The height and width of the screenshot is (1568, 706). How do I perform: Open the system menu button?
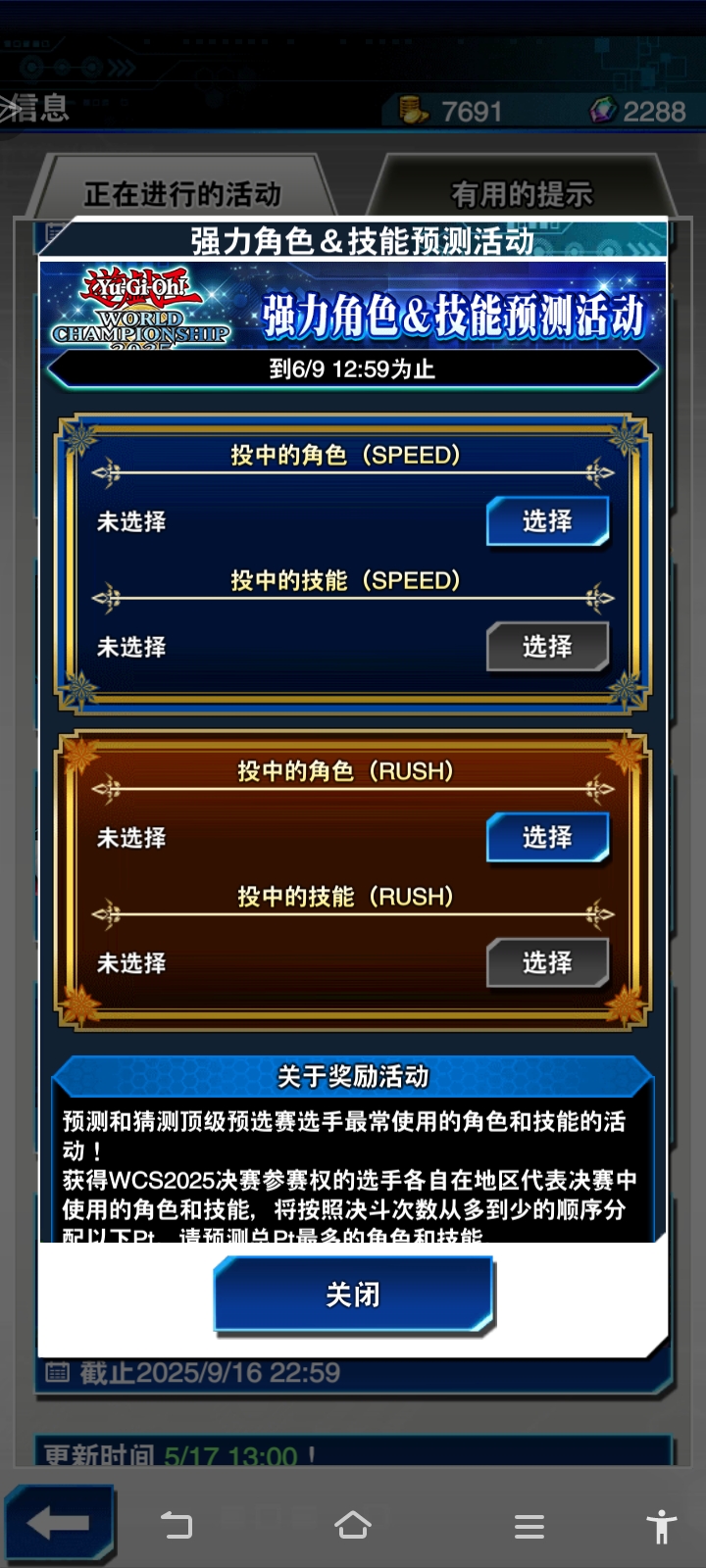click(x=529, y=1526)
